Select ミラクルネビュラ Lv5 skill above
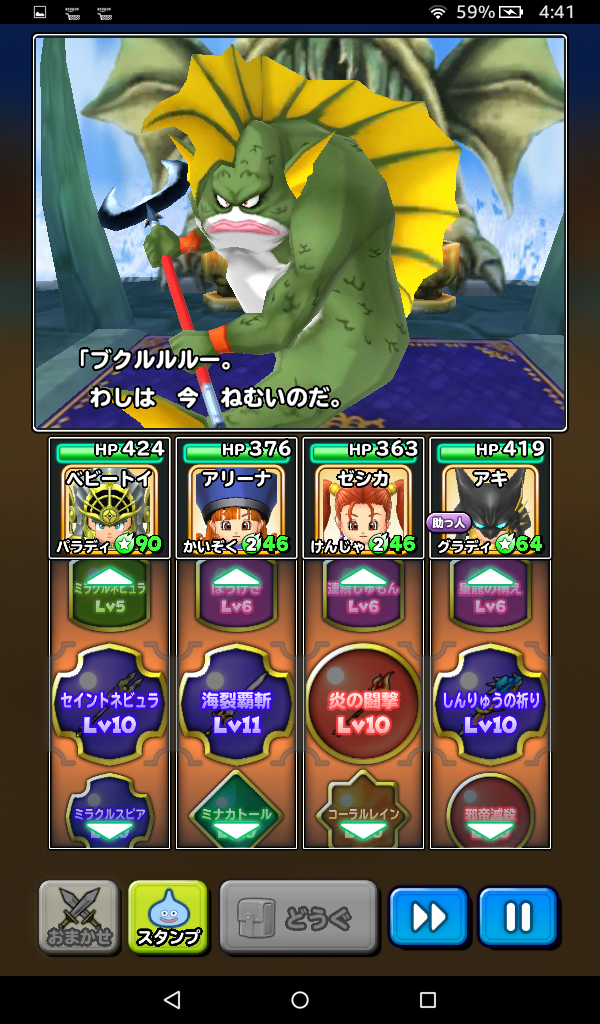The width and height of the screenshot is (600, 1024). 109,596
